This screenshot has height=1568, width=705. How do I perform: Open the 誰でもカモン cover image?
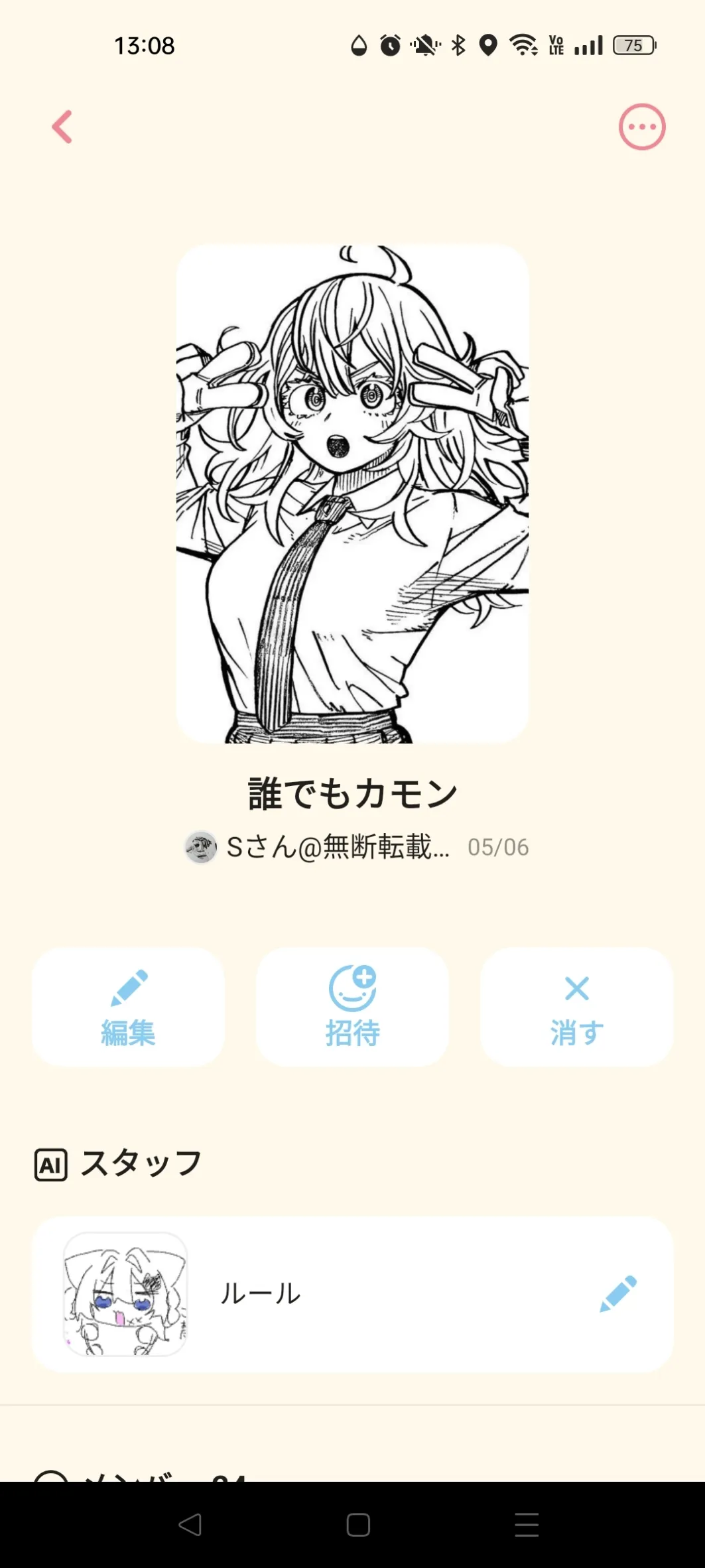[352, 493]
